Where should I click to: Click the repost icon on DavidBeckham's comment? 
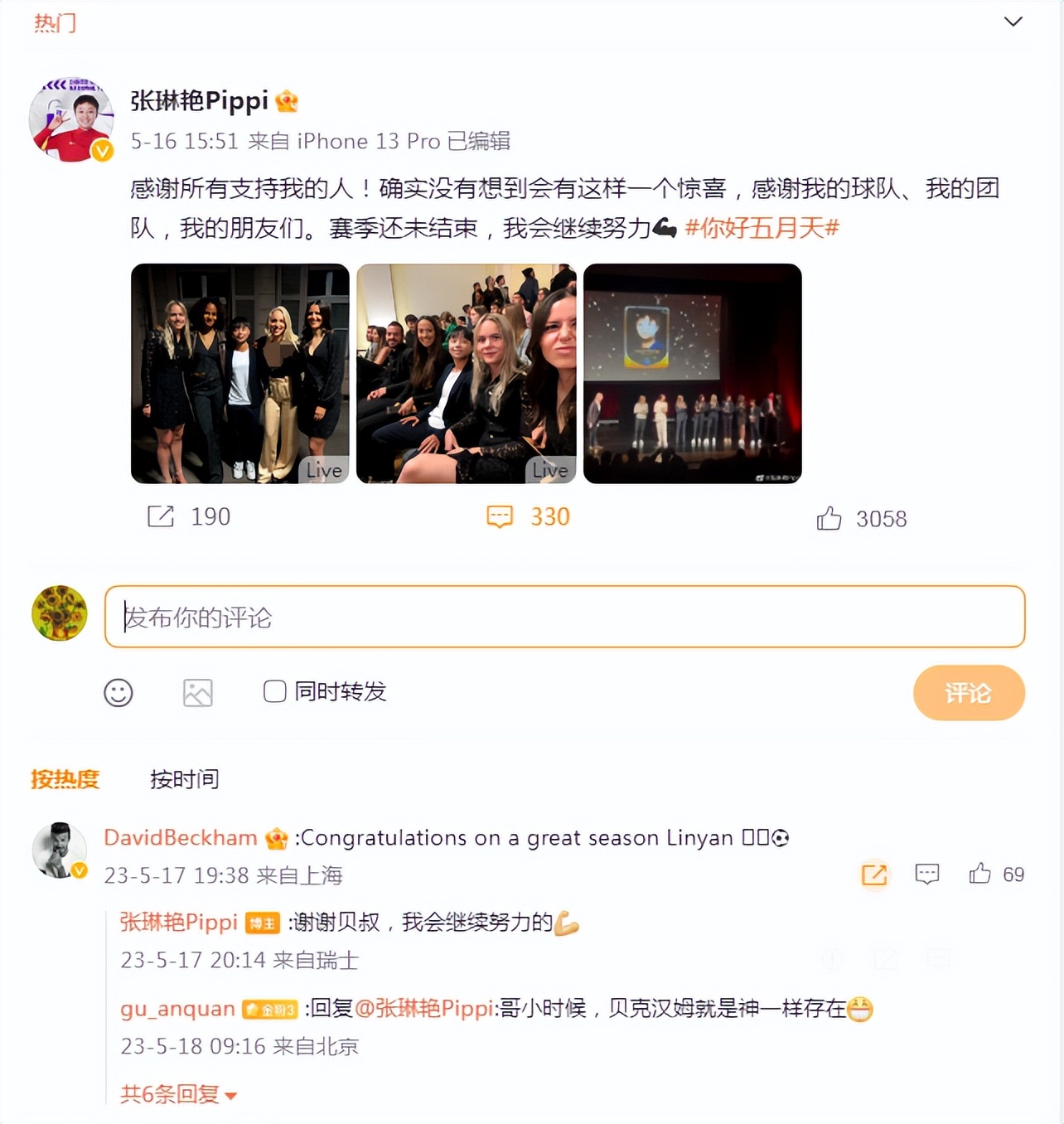pos(873,874)
